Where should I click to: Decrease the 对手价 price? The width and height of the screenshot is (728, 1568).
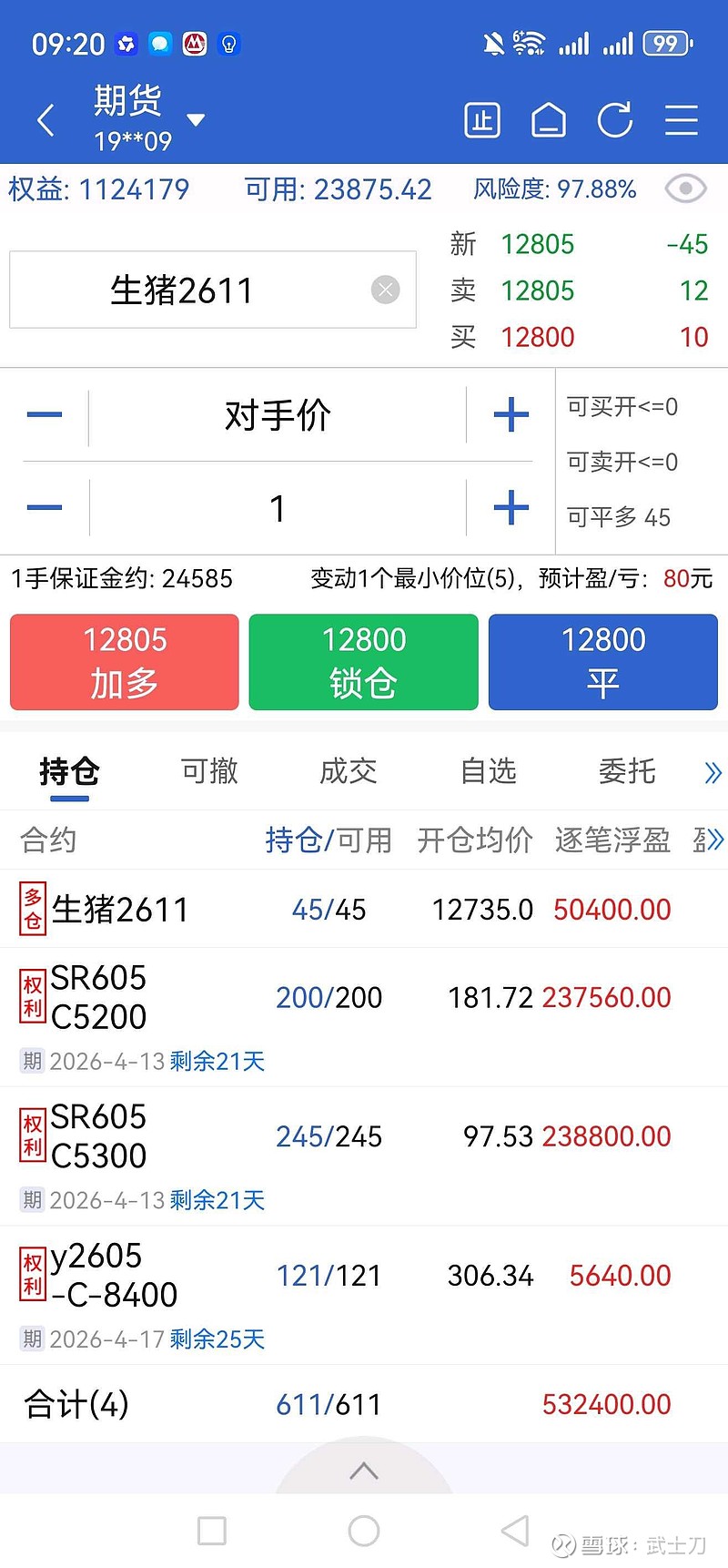[45, 415]
